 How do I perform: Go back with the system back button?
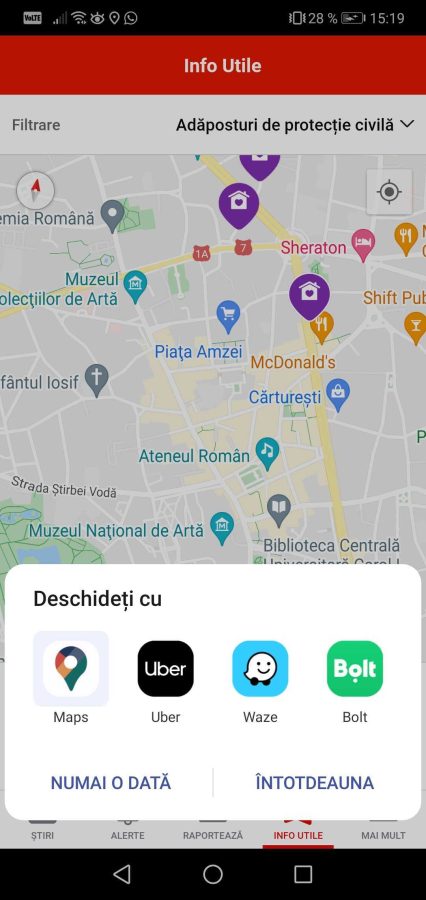click(x=122, y=874)
